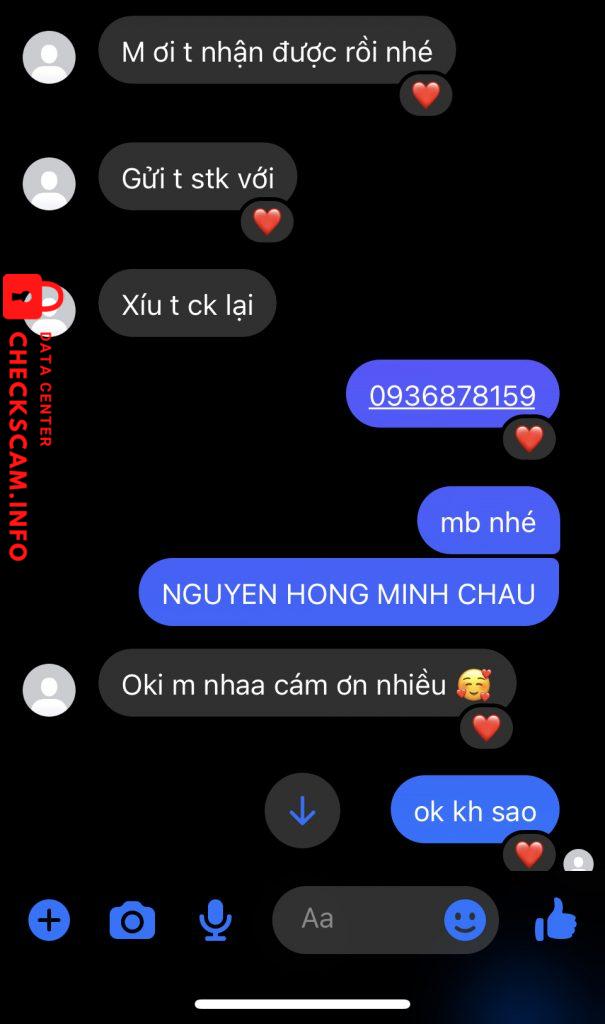Open sender's avatar beside 'Gửi t stk với'
This screenshot has height=1024, width=605.
coord(49,184)
